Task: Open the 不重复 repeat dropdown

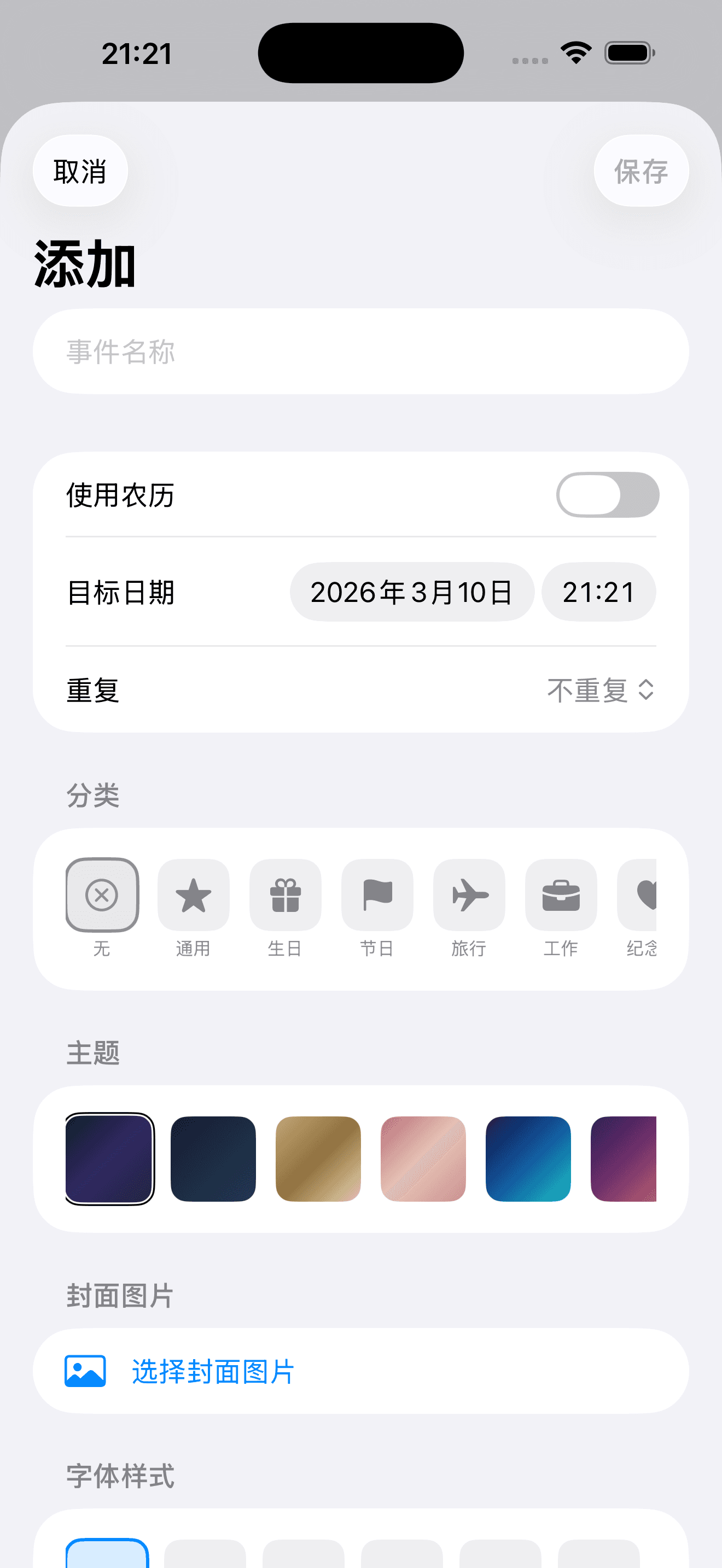Action: pos(600,691)
